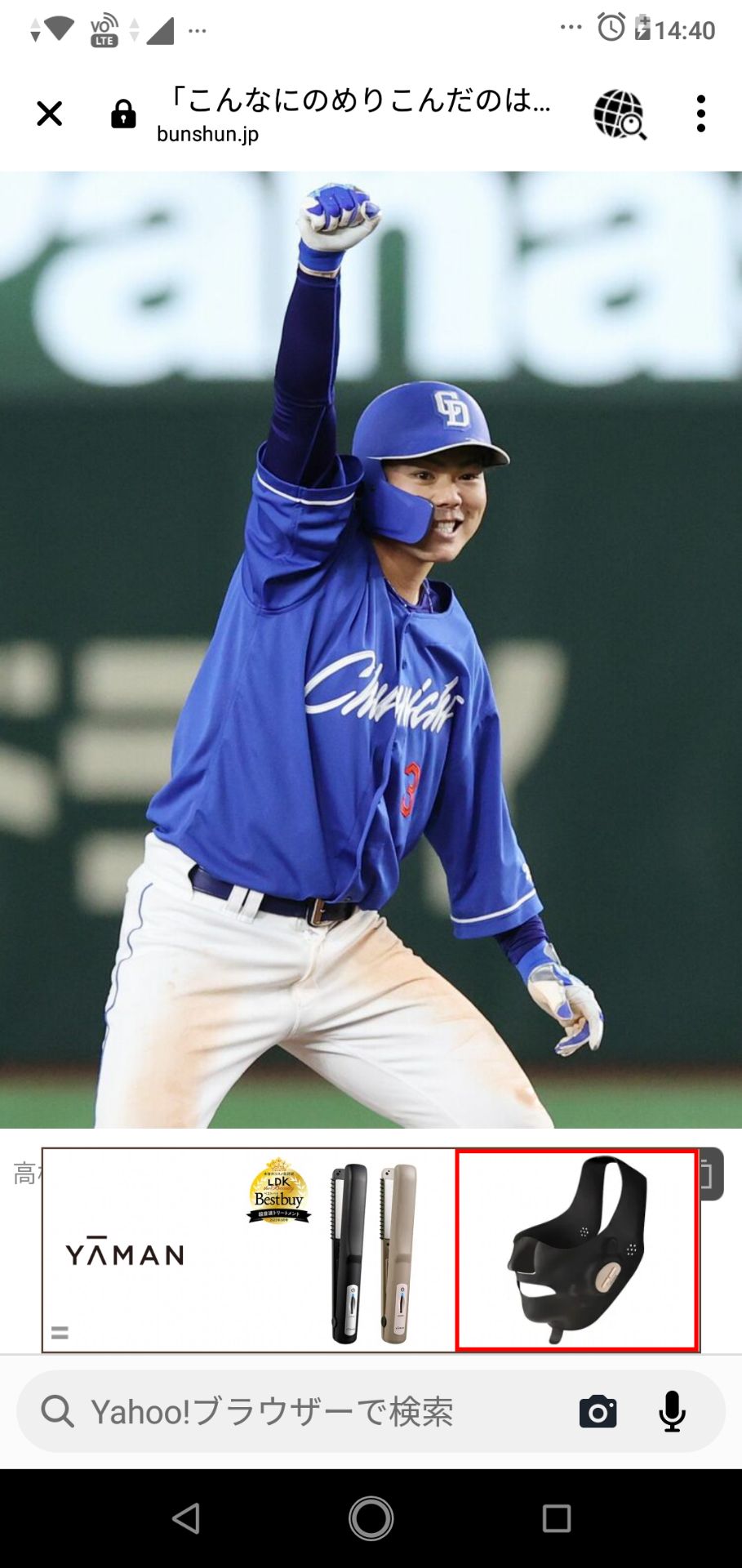The image size is (742, 1568).
Task: View site security info via lock icon
Action: pos(123,114)
